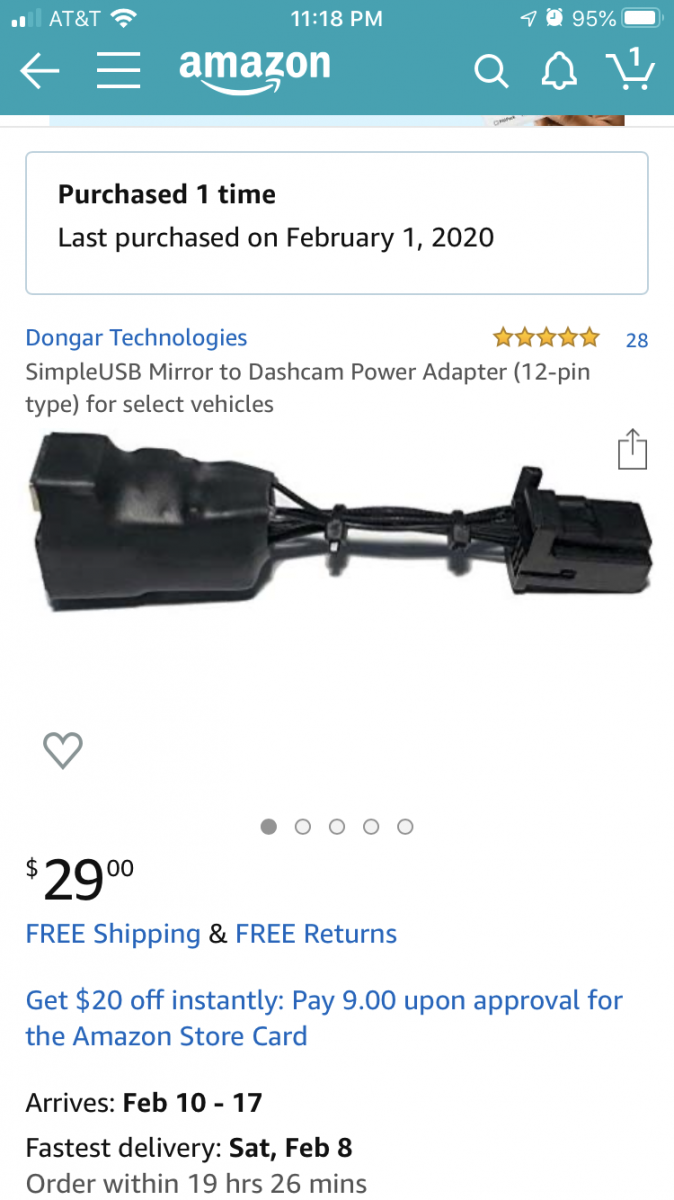Add the adapter to your wish list

click(x=63, y=750)
